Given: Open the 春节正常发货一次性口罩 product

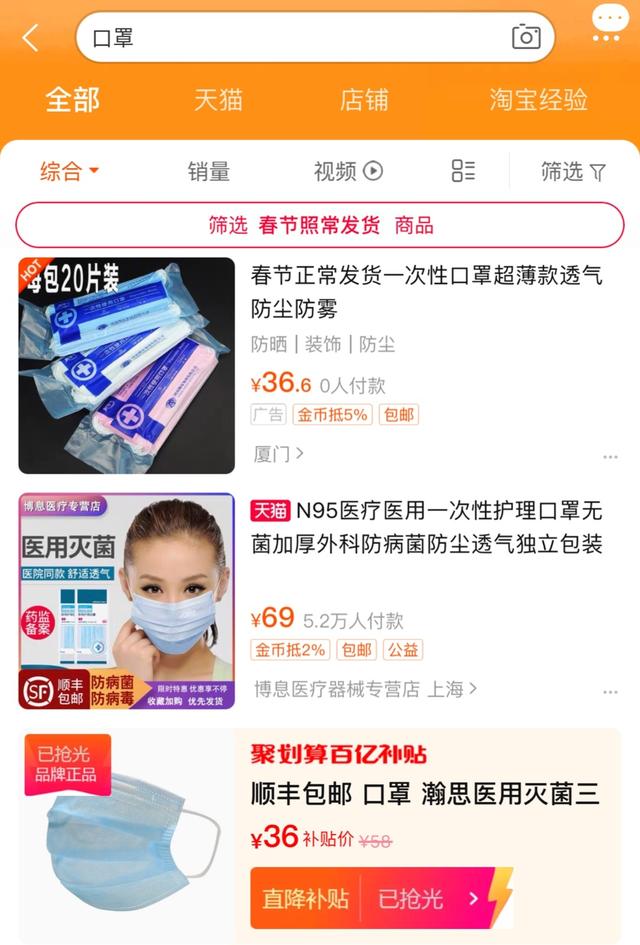Looking at the screenshot, I should (x=426, y=290).
